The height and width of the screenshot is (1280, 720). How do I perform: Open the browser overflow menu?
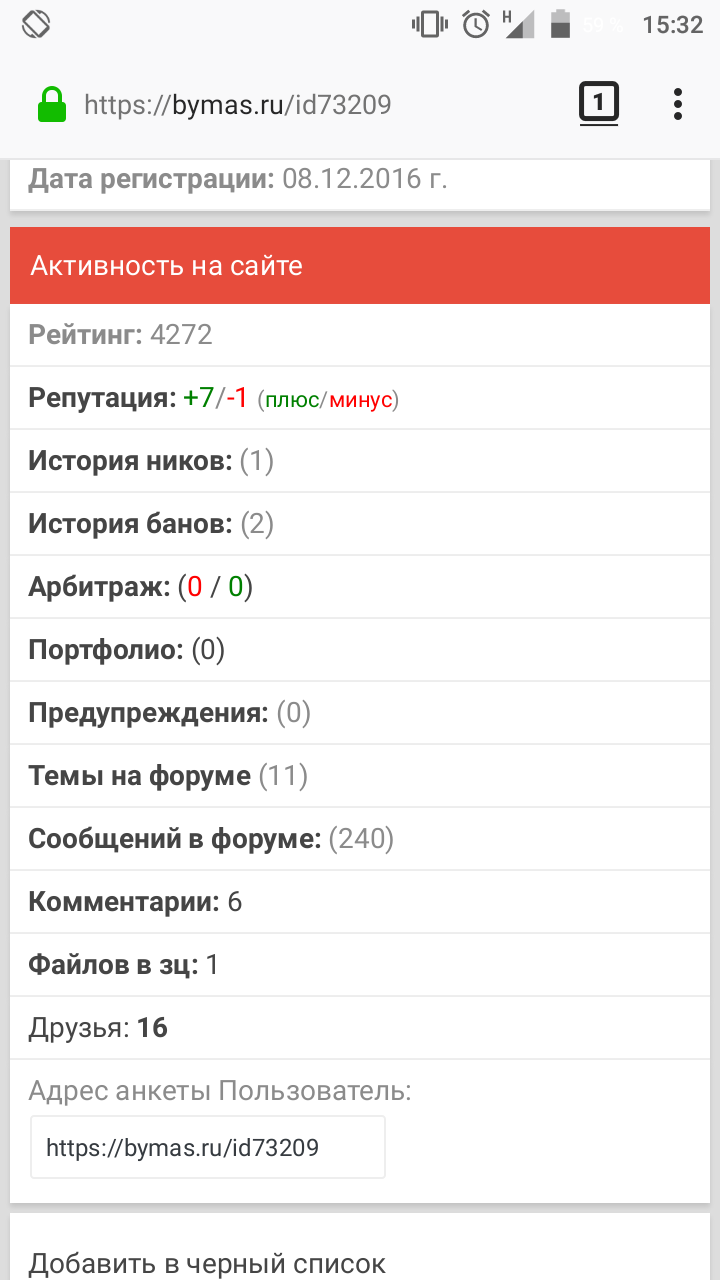(x=678, y=104)
